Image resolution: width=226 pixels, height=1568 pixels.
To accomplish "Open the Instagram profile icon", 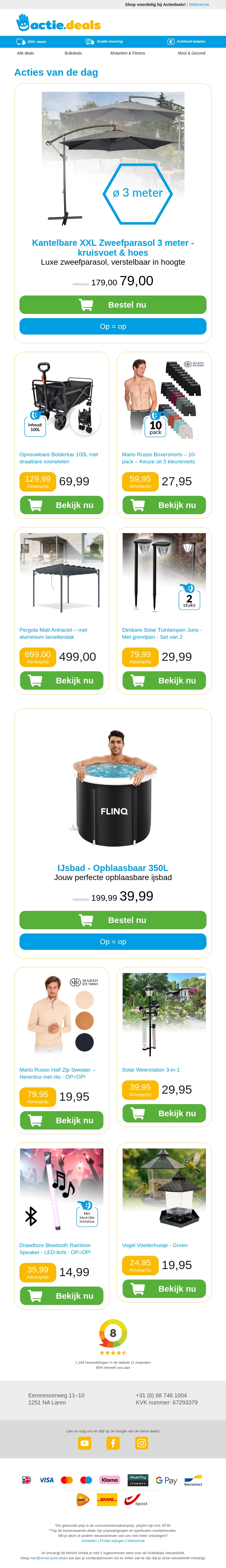I will (x=141, y=1443).
